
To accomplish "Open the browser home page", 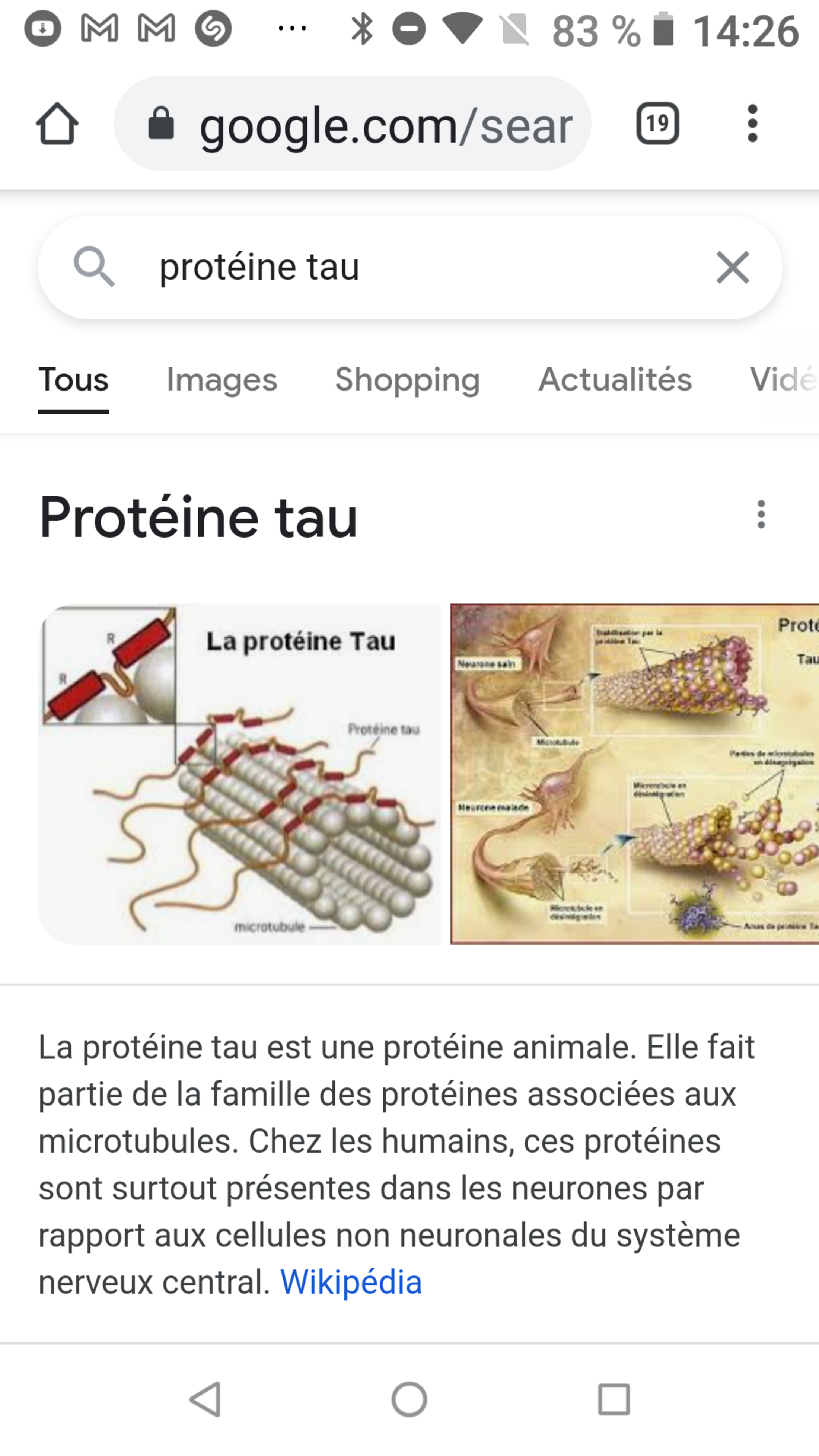I will click(57, 124).
